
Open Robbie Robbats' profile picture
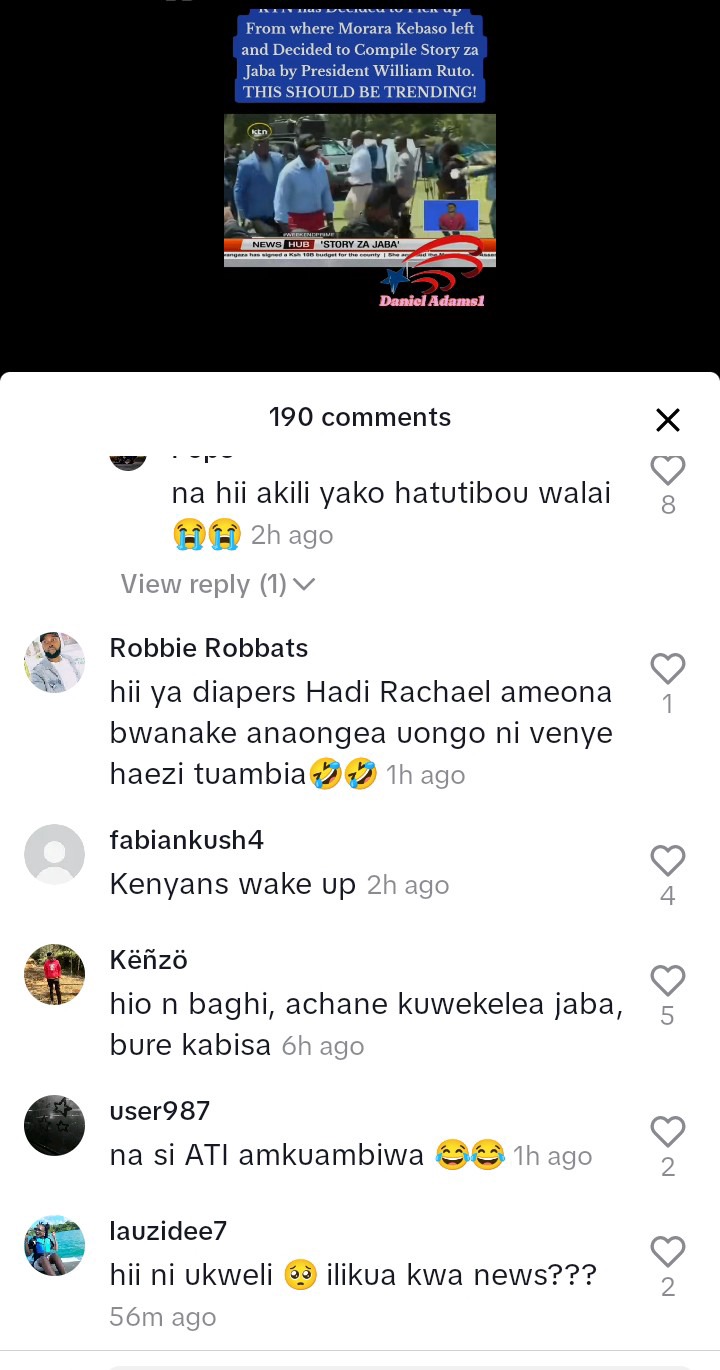(x=54, y=662)
